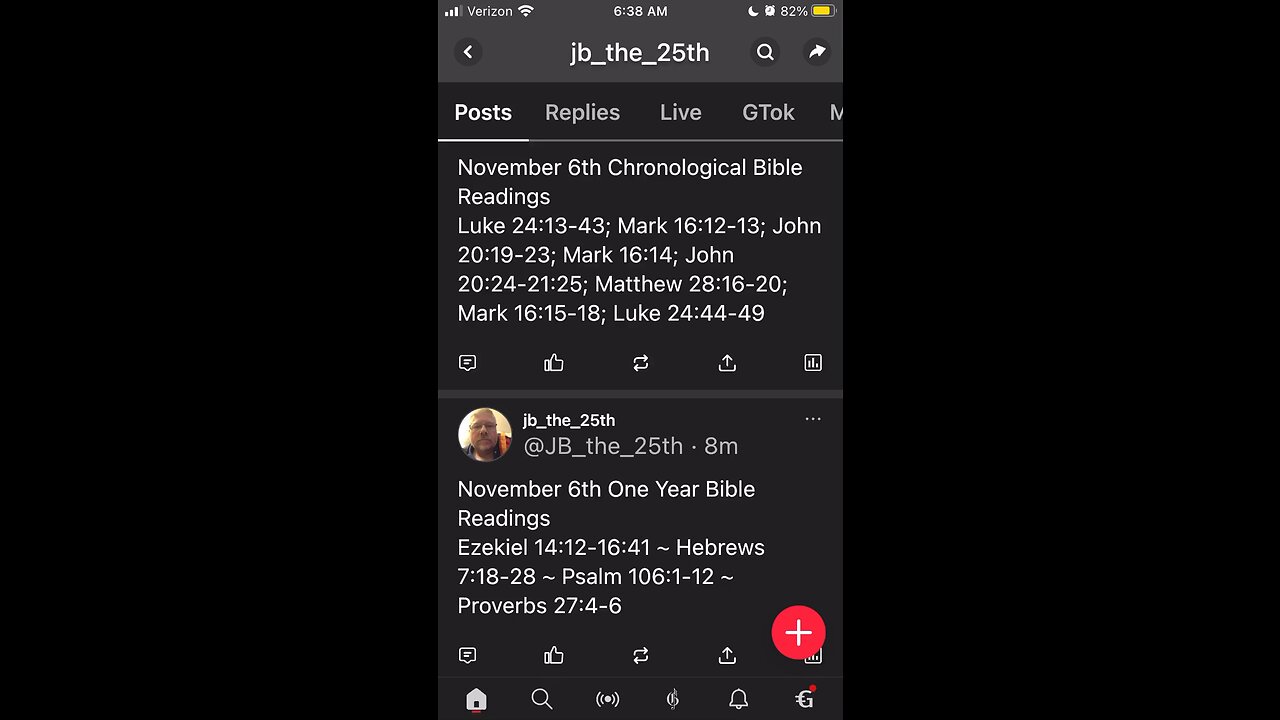Image resolution: width=1280 pixels, height=720 pixels.
Task: Create a new post with plus button
Action: click(x=798, y=632)
